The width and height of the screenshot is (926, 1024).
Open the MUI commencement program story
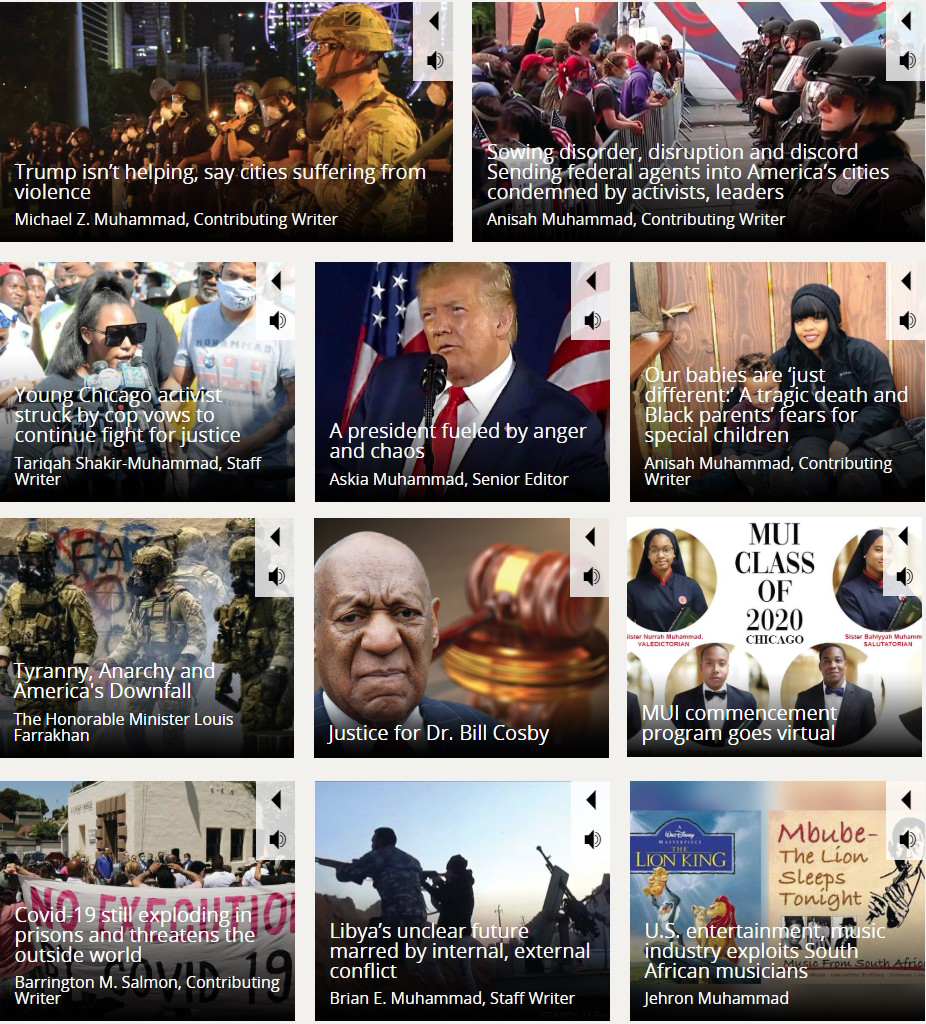[739, 723]
